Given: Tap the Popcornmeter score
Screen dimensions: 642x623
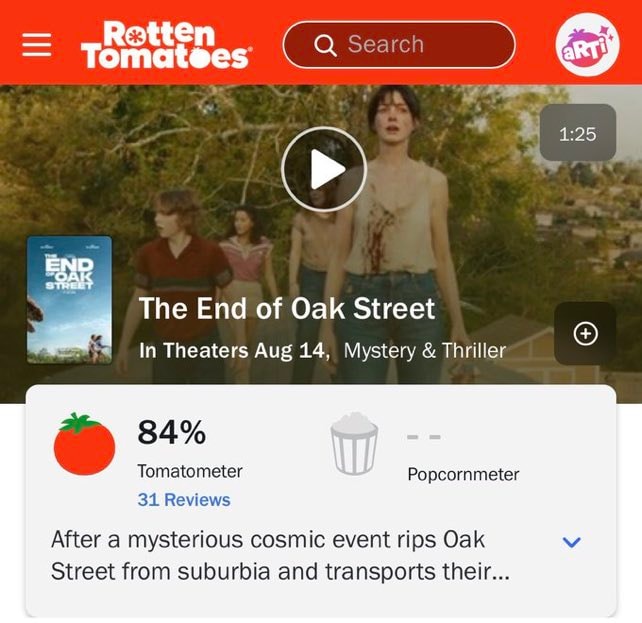Looking at the screenshot, I should click(424, 437).
